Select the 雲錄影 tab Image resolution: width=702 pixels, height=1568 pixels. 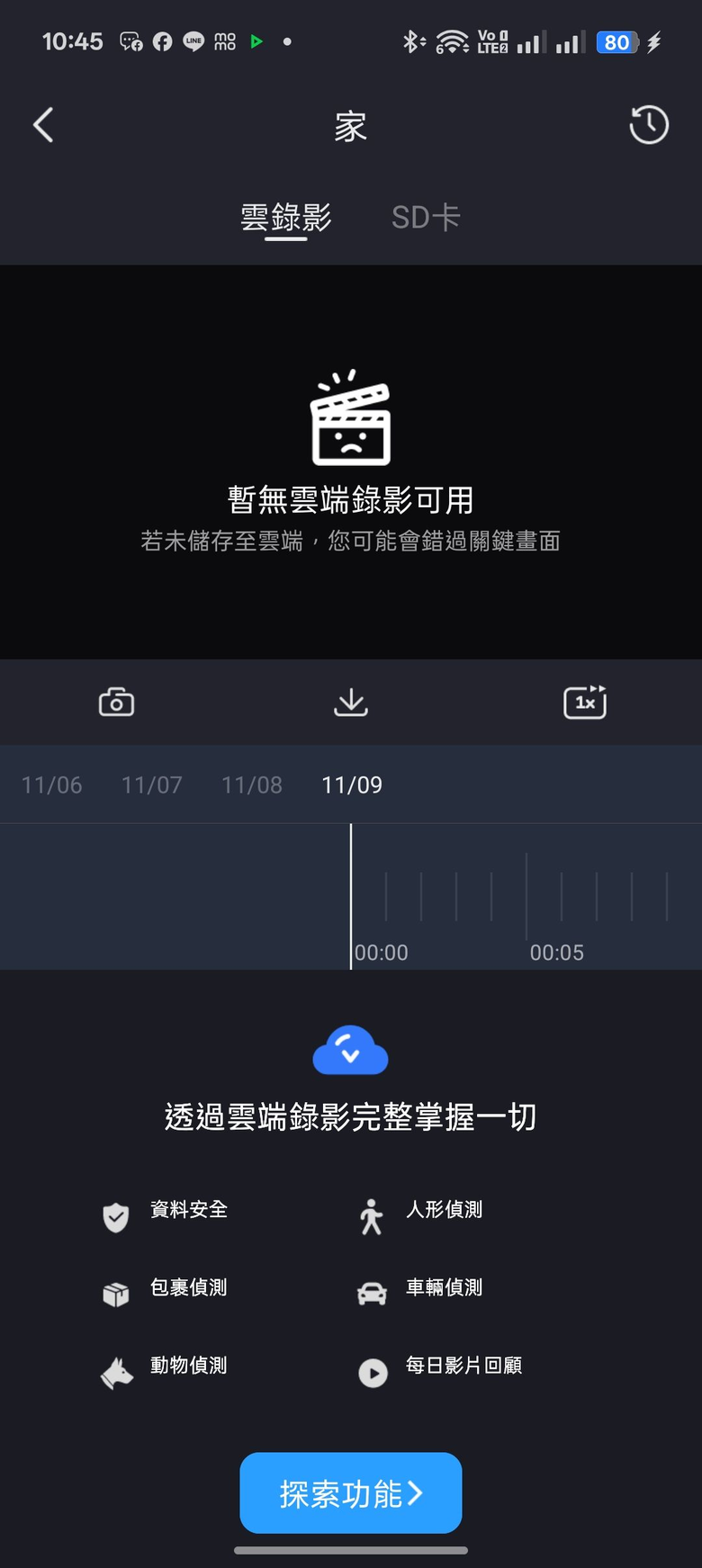pyautogui.click(x=286, y=217)
